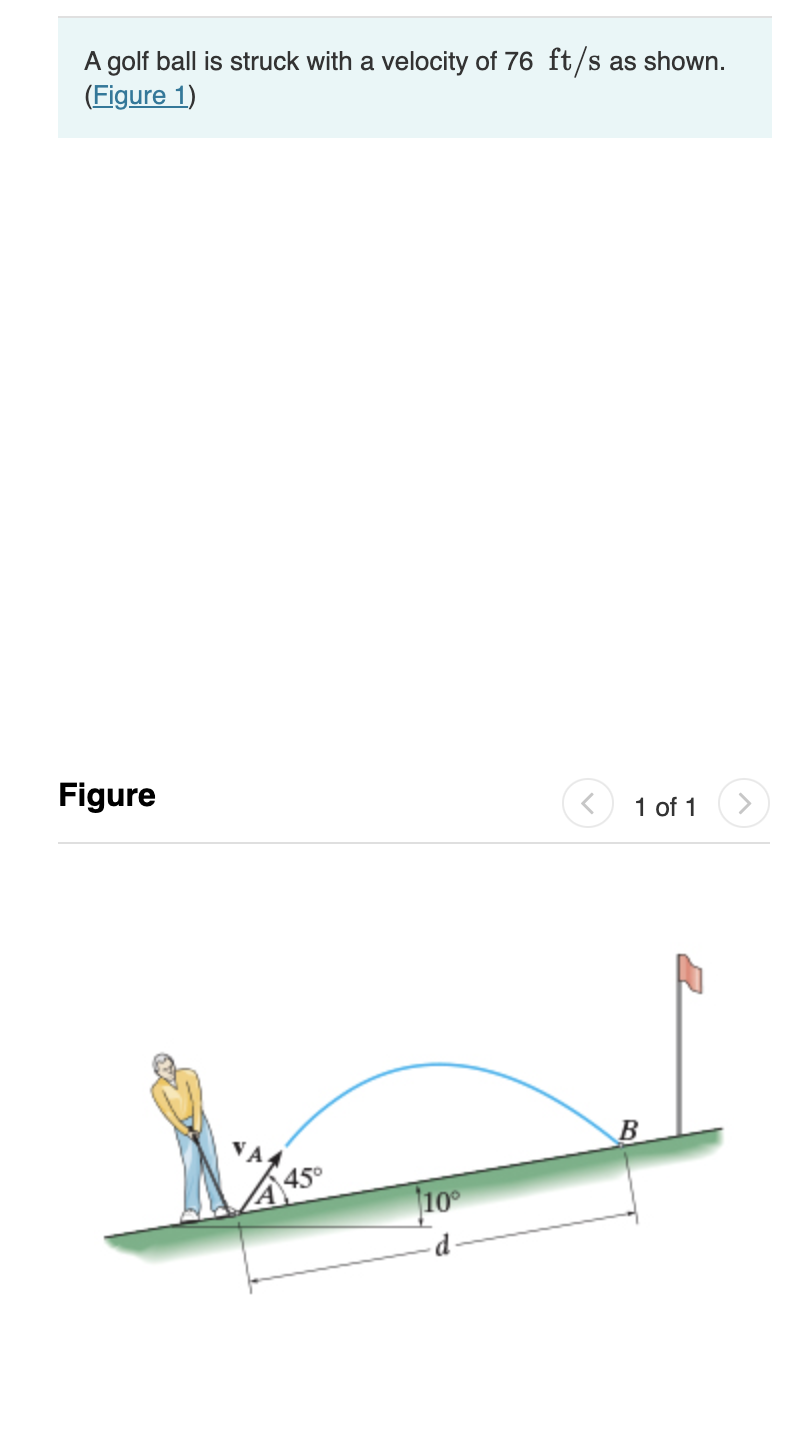Screen dimensions: 792x1432
Task: Open the Figure 1 link
Action: (139, 96)
